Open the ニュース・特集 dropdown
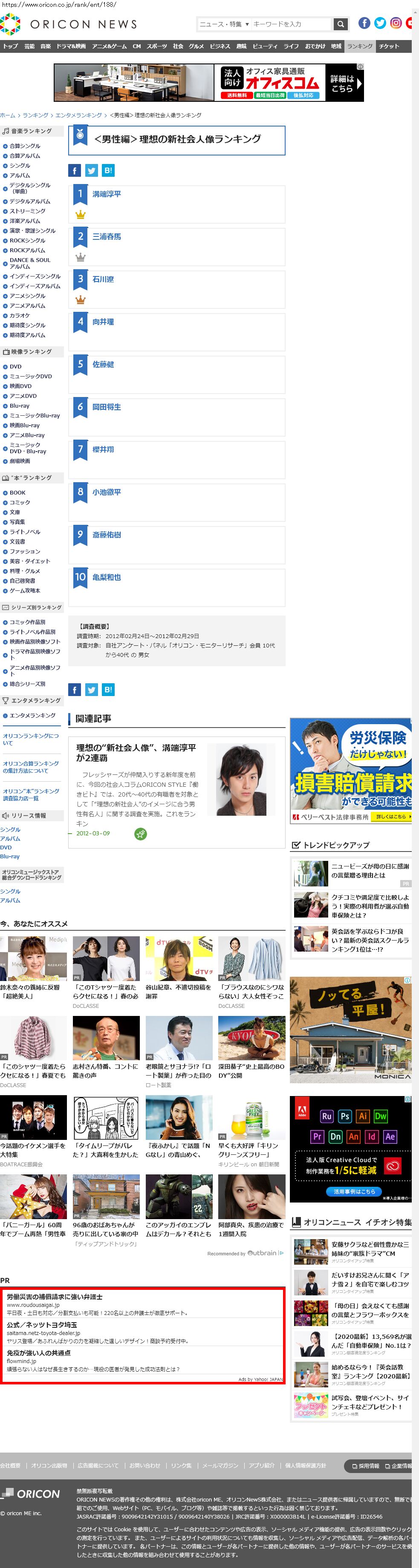 (x=224, y=24)
